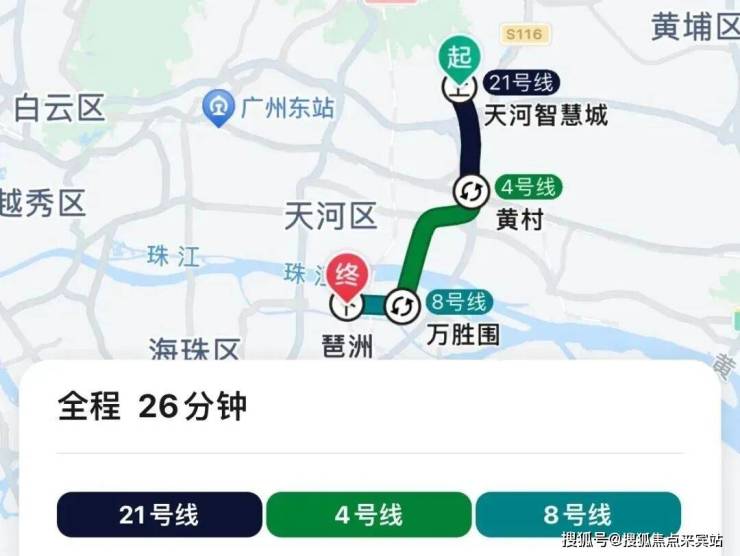Tap the 黄村 transfer station marker
740x556 pixels.
470,190
